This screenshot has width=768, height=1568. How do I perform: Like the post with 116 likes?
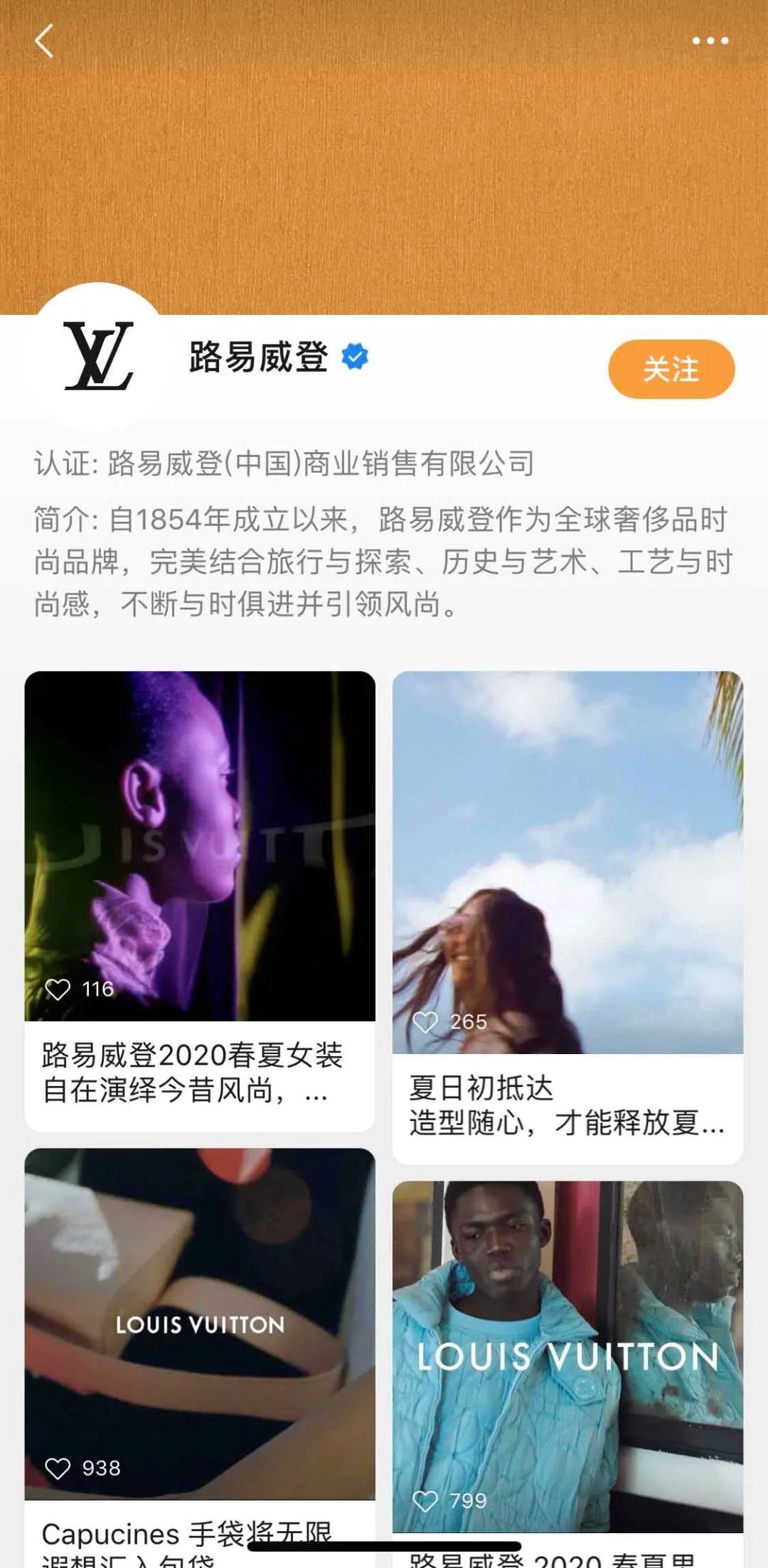pyautogui.click(x=58, y=989)
